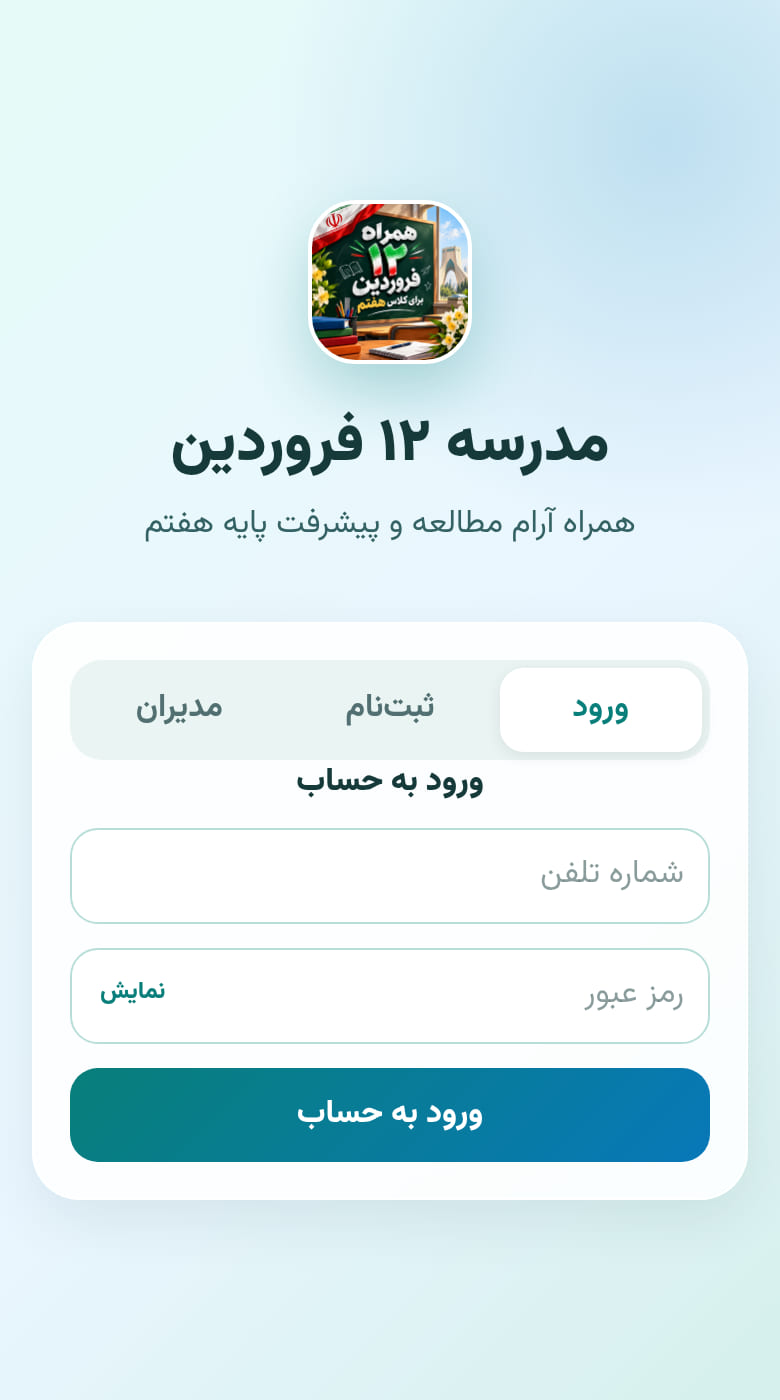Switch to the ثبت‌نام tab
780x1400 pixels.
tap(390, 709)
